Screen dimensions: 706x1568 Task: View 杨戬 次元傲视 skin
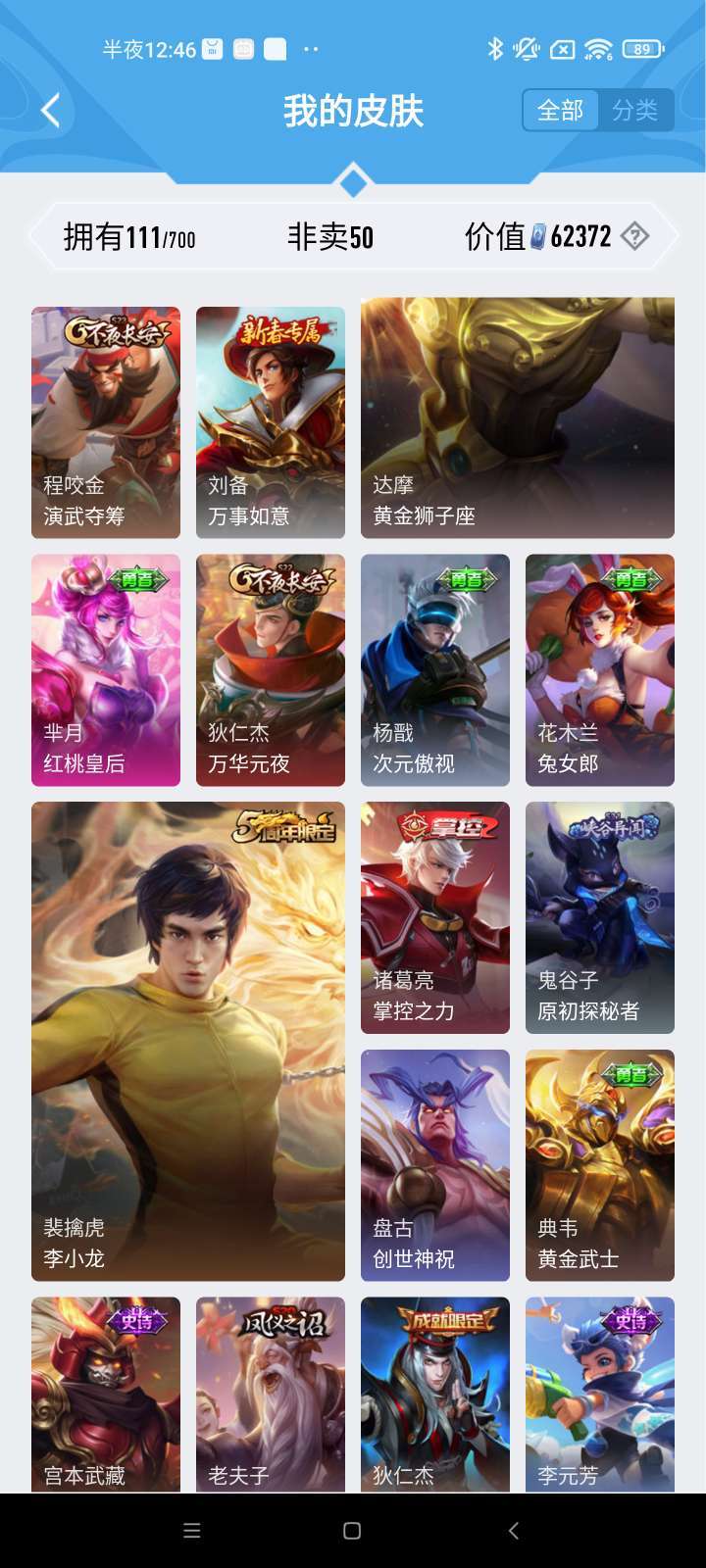click(x=435, y=670)
